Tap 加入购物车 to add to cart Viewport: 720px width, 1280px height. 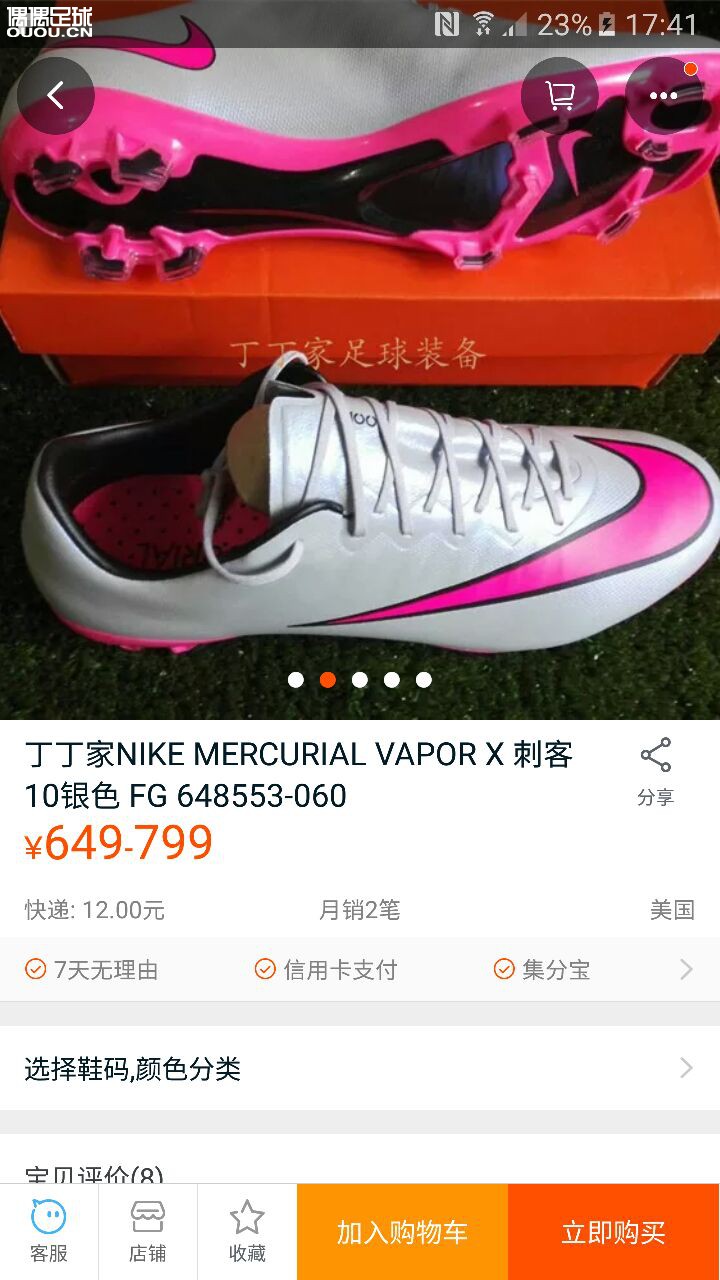pyautogui.click(x=402, y=1232)
